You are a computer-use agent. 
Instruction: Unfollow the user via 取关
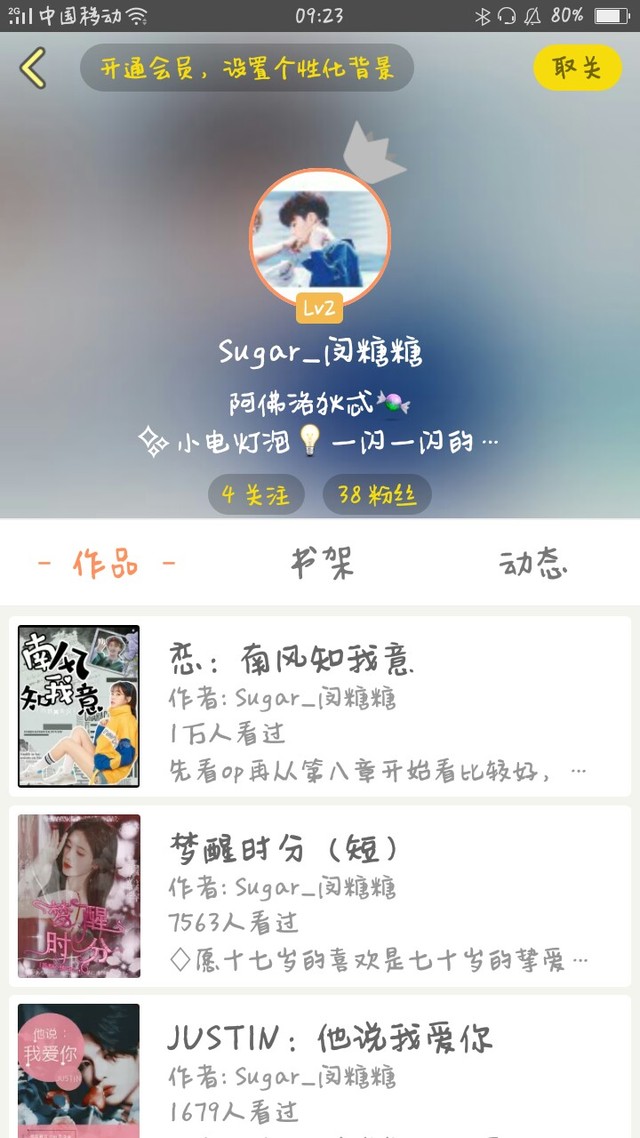(x=577, y=68)
